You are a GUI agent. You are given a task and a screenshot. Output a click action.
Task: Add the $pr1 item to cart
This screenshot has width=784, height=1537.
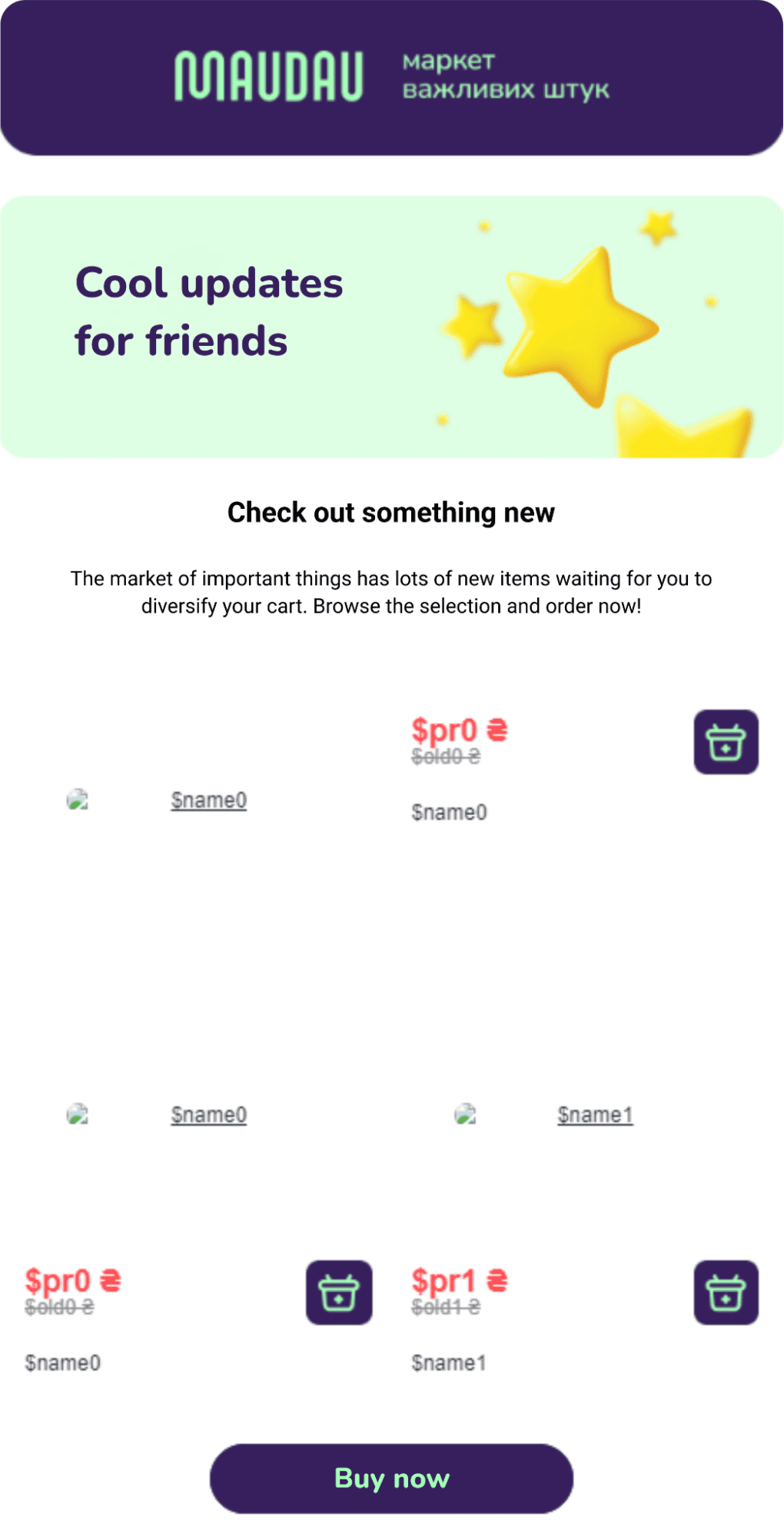(726, 1292)
